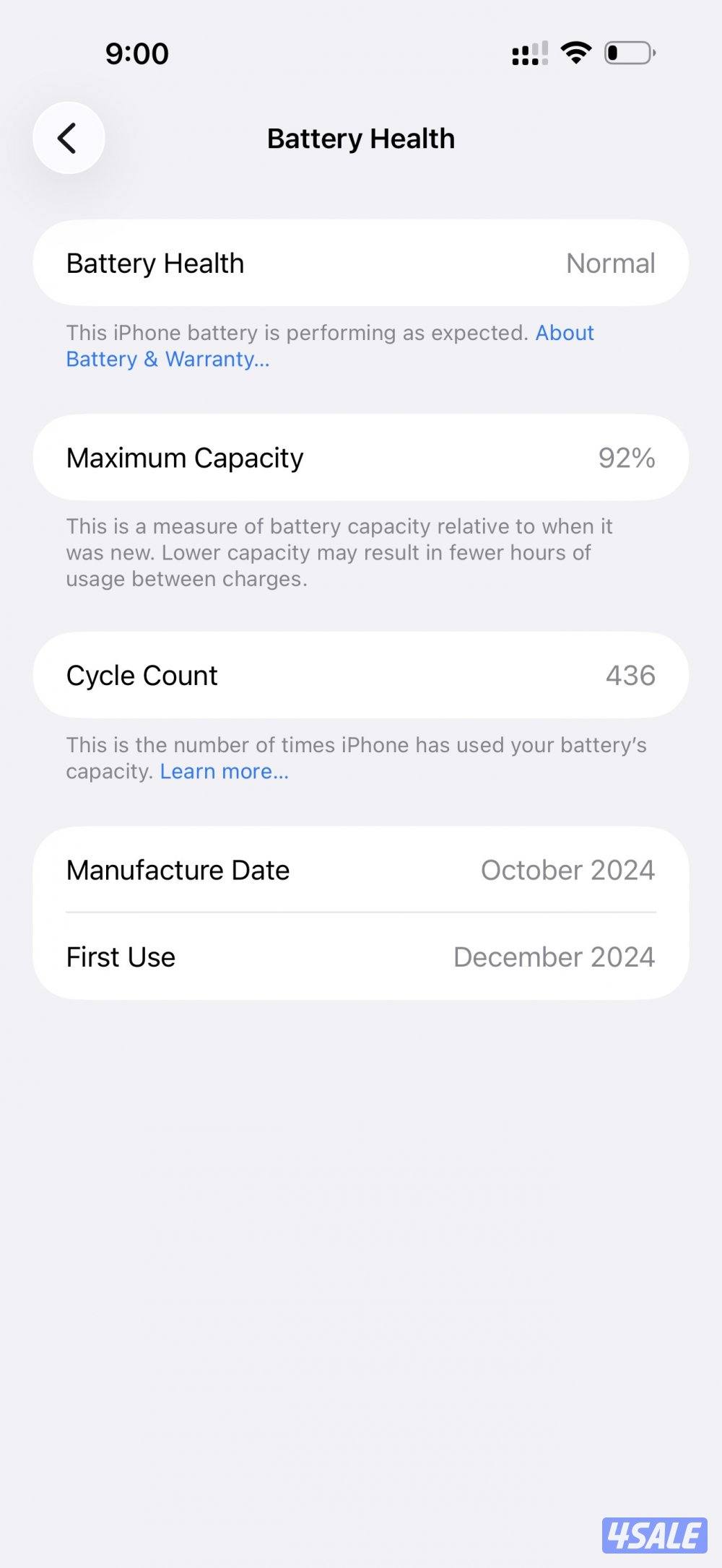Viewport: 722px width, 1568px height.
Task: Select the Battery Health Normal row
Action: click(361, 263)
